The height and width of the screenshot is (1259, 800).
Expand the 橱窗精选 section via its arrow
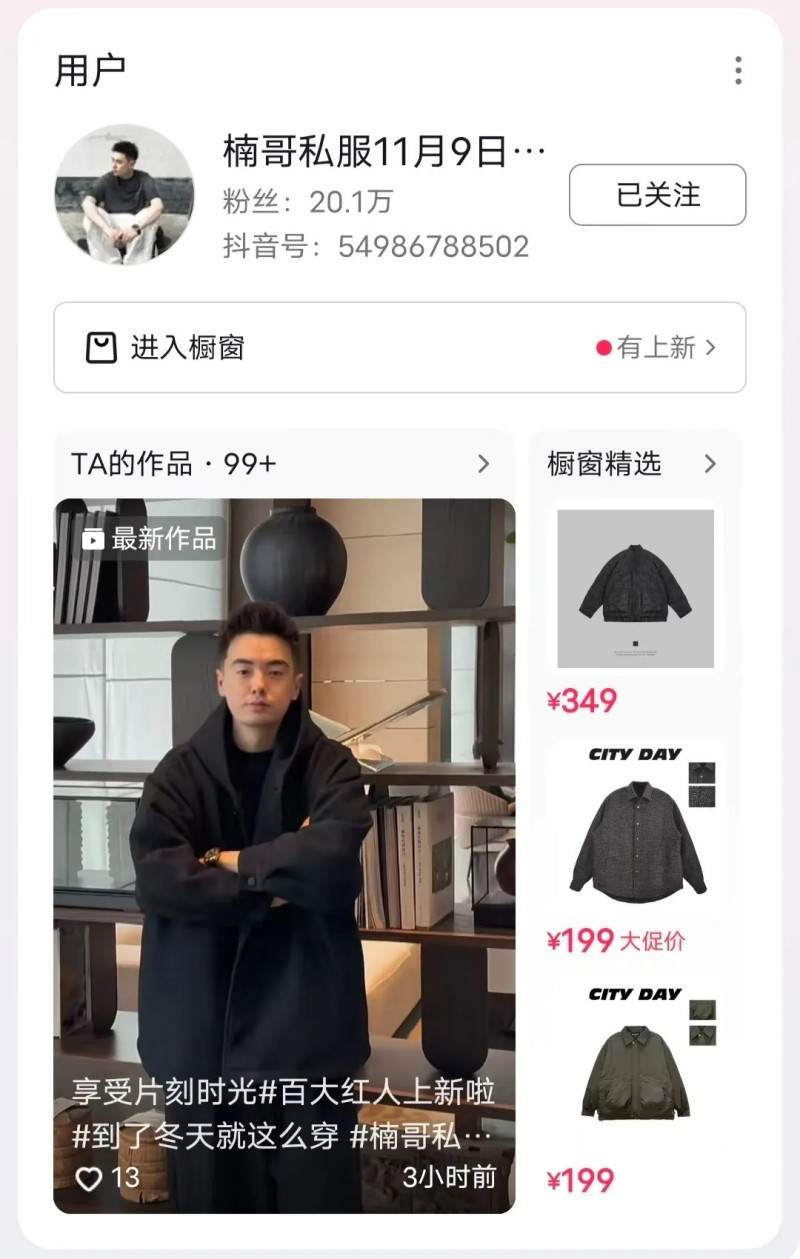pos(710,463)
